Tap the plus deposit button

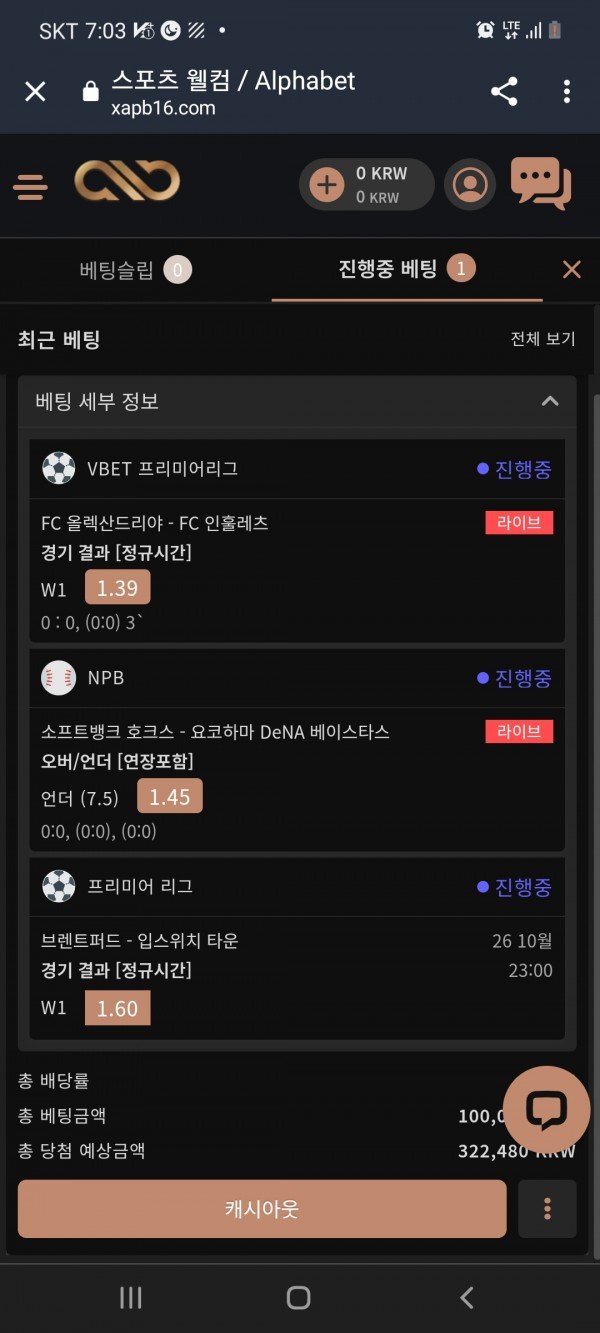coord(327,185)
